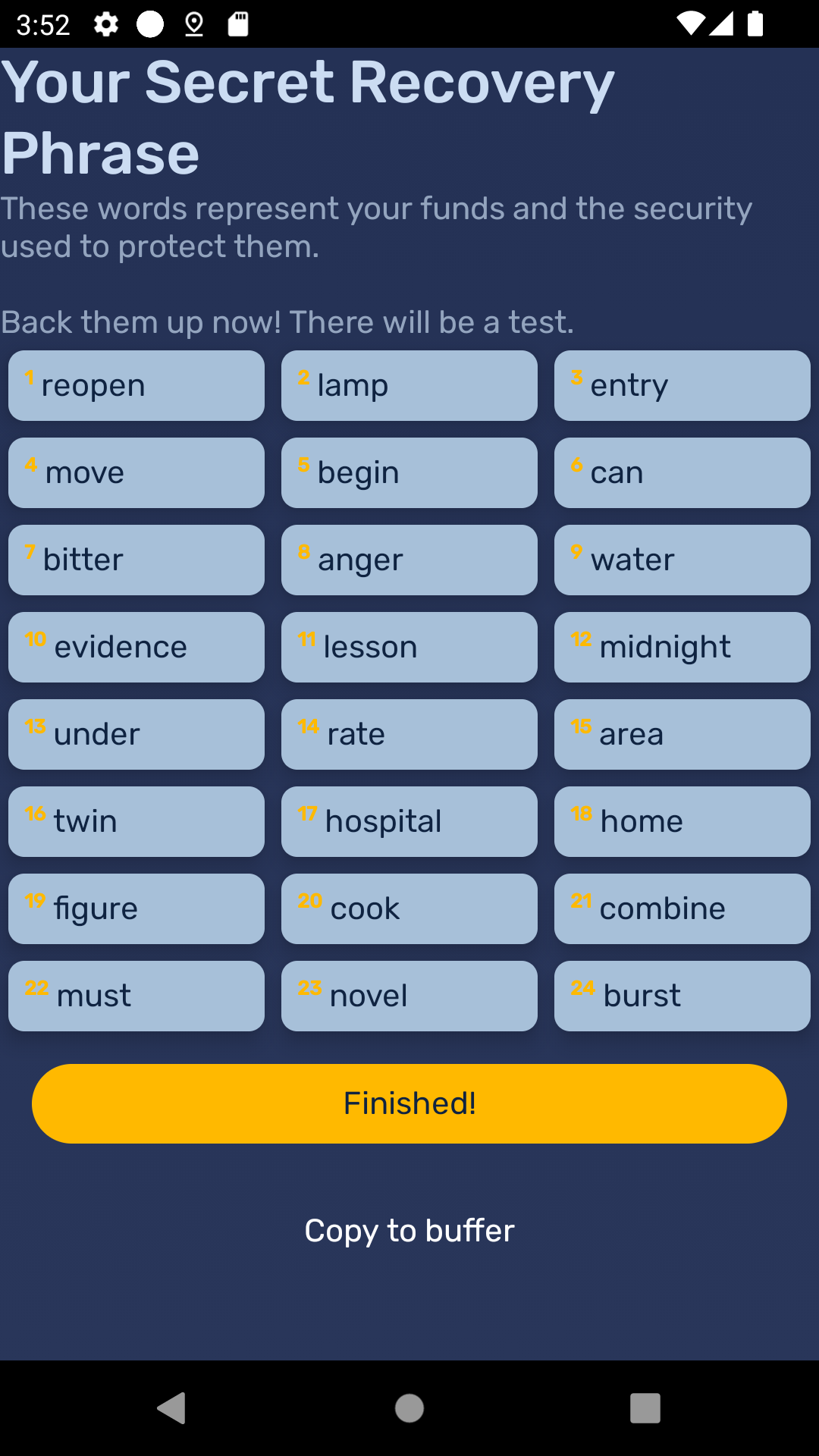The image size is (819, 1456).
Task: Go back using the system back button
Action: [172, 1408]
